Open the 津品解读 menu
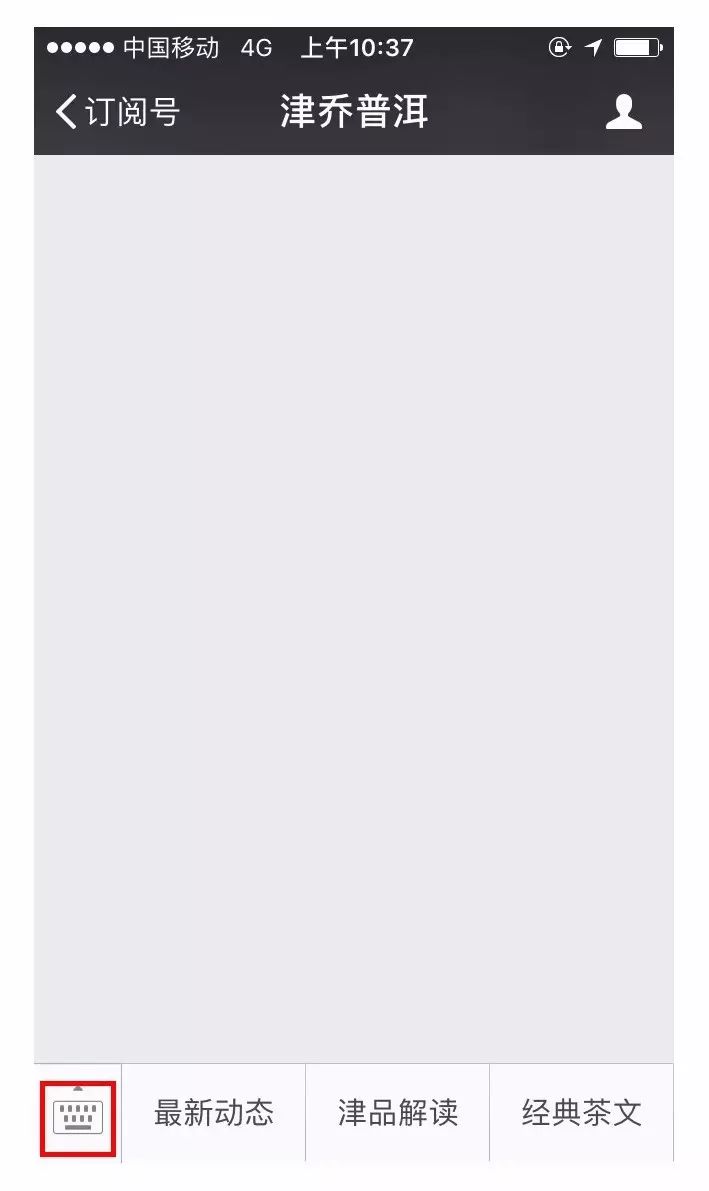Viewport: 709px width, 1191px height. [397, 1113]
